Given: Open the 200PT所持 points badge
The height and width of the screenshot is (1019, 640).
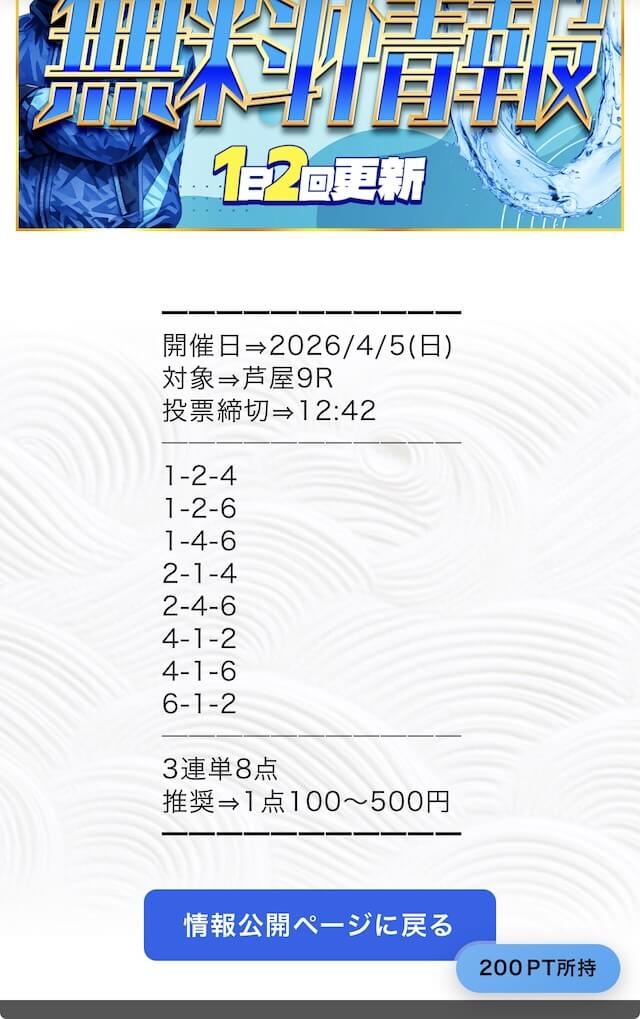Looking at the screenshot, I should (538, 968).
